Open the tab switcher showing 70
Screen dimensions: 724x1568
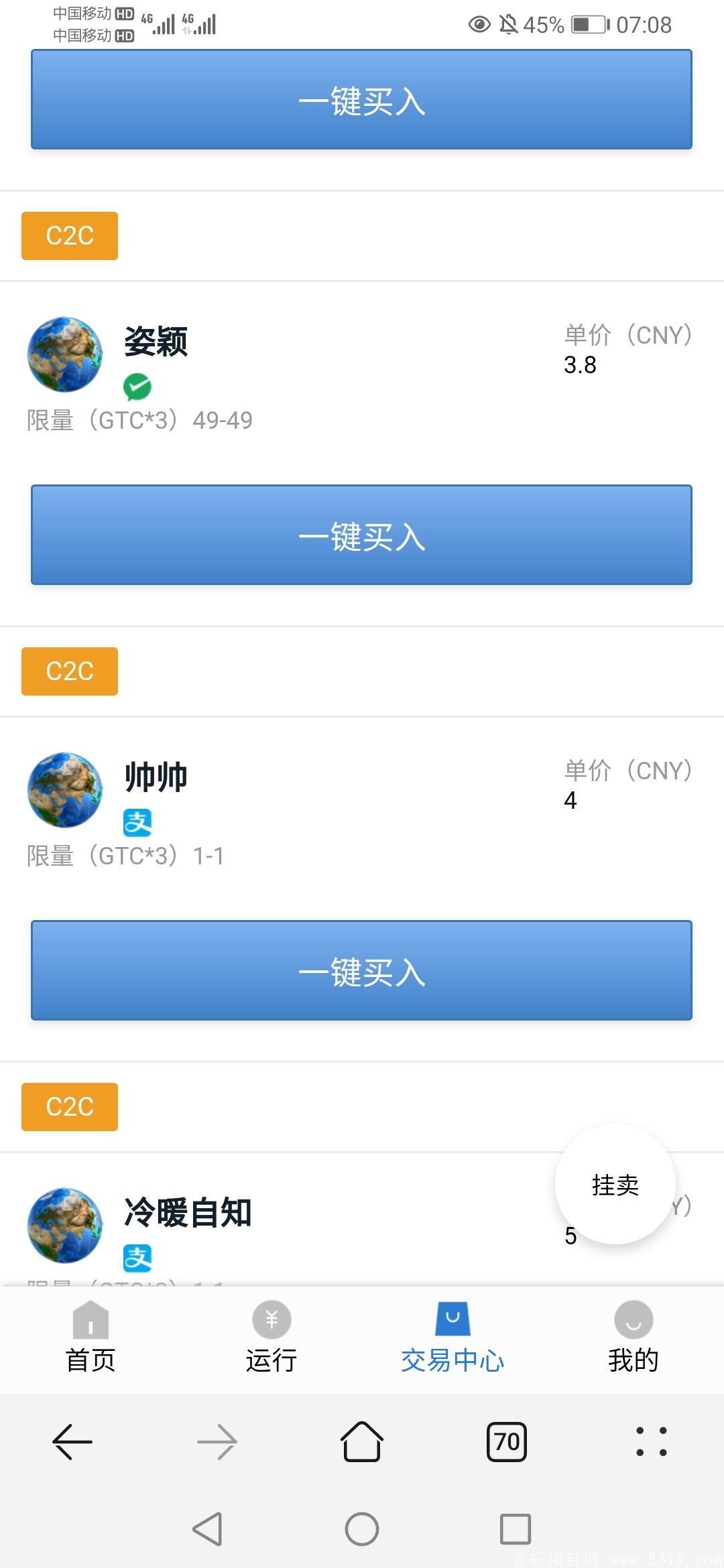507,1442
